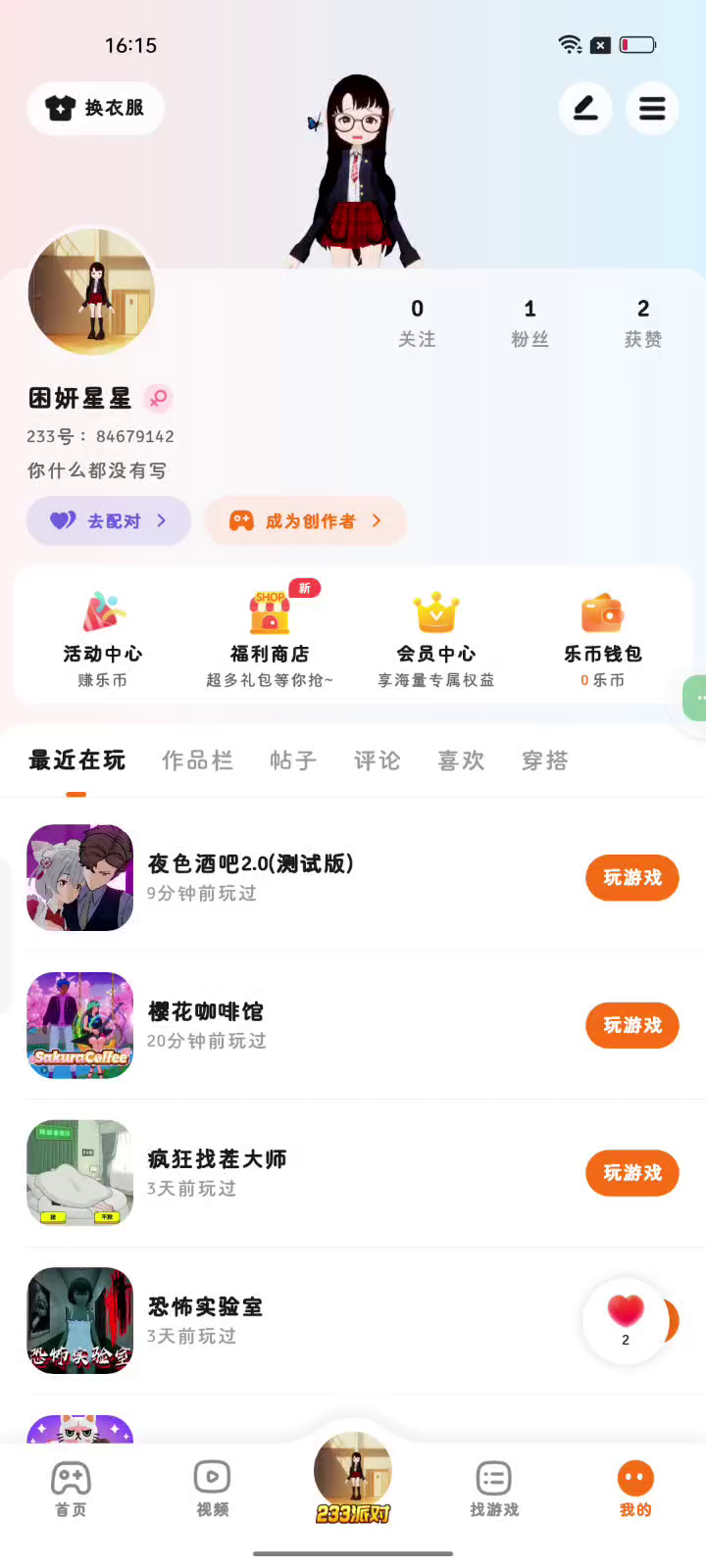Switch to the 穿搭 tab
706x1568 pixels.
(545, 760)
